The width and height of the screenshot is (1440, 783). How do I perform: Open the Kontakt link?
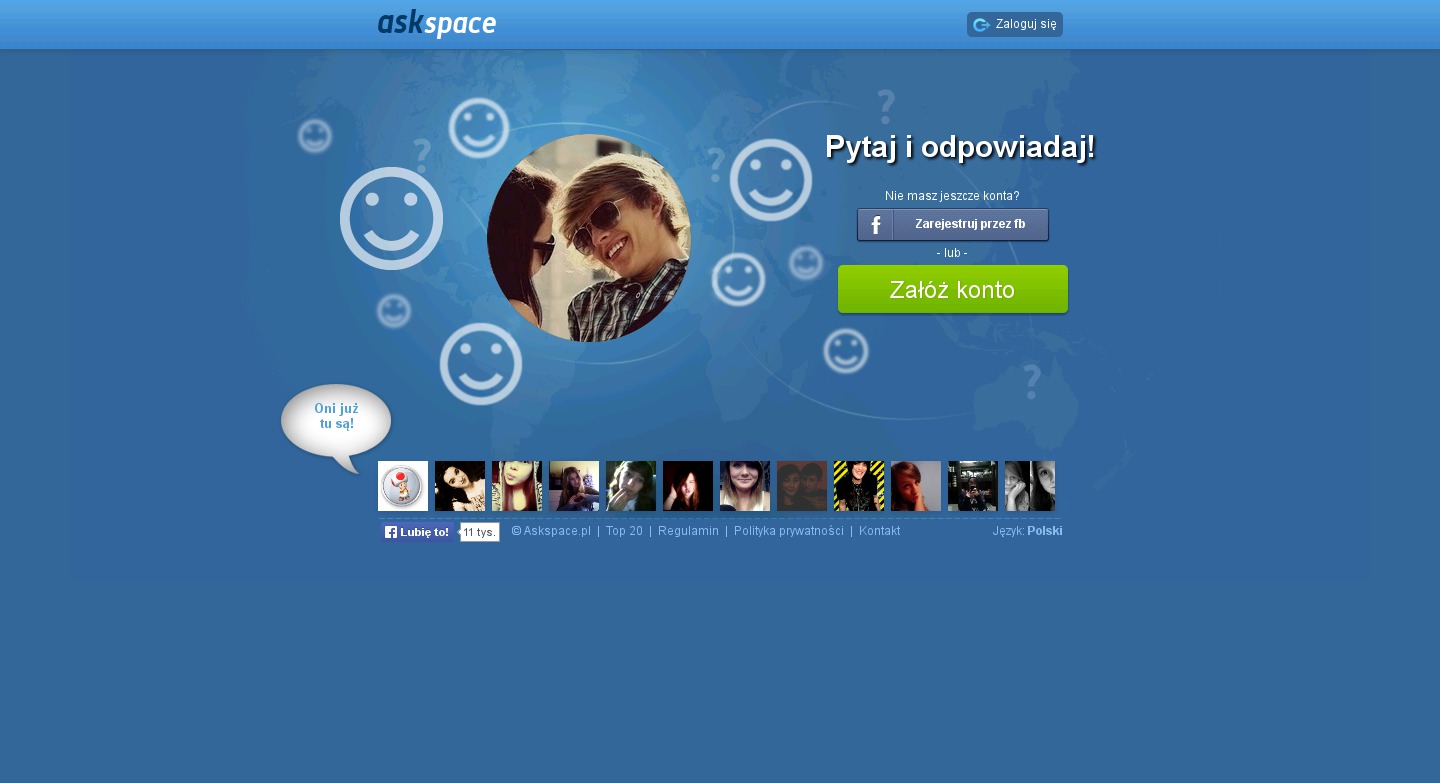tap(879, 531)
